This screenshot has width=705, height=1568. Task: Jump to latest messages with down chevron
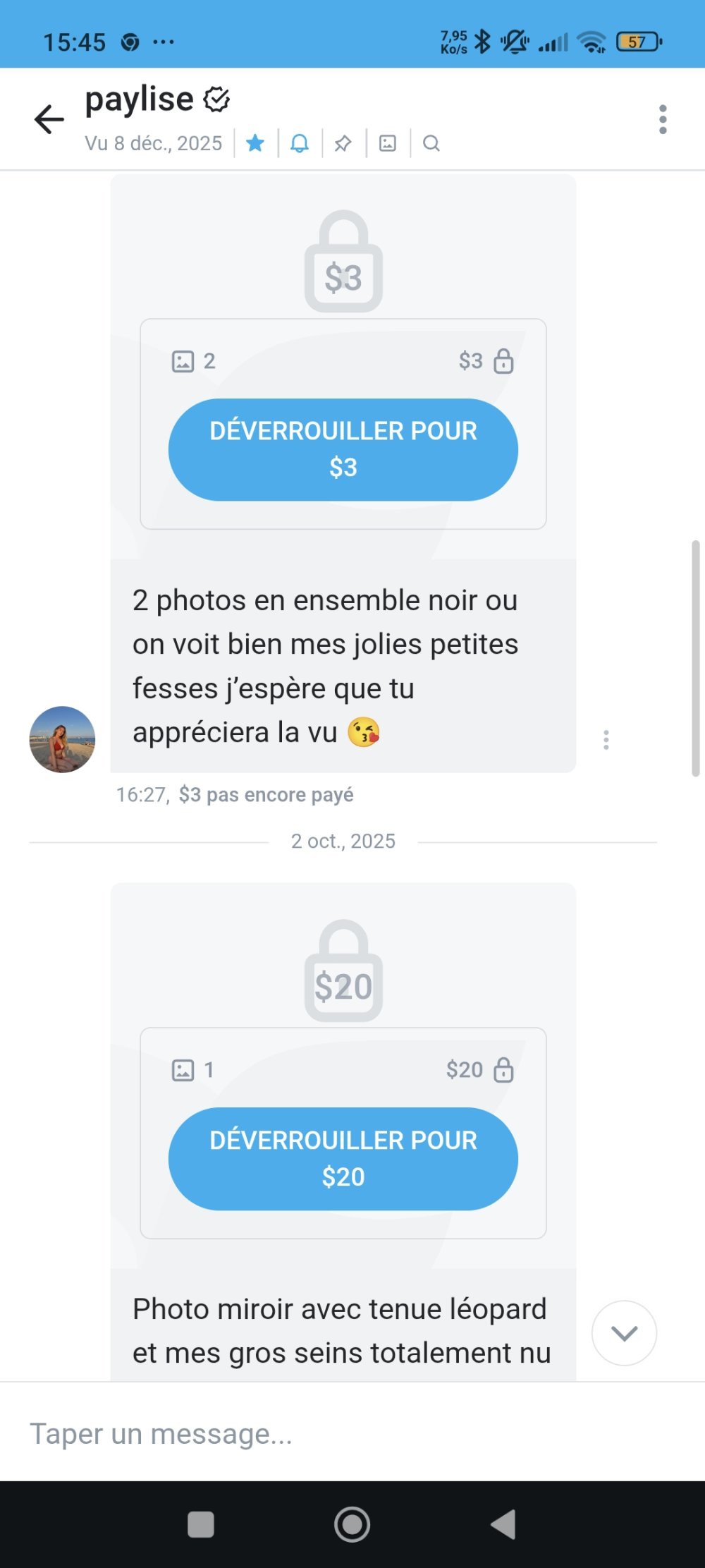[x=624, y=1332]
